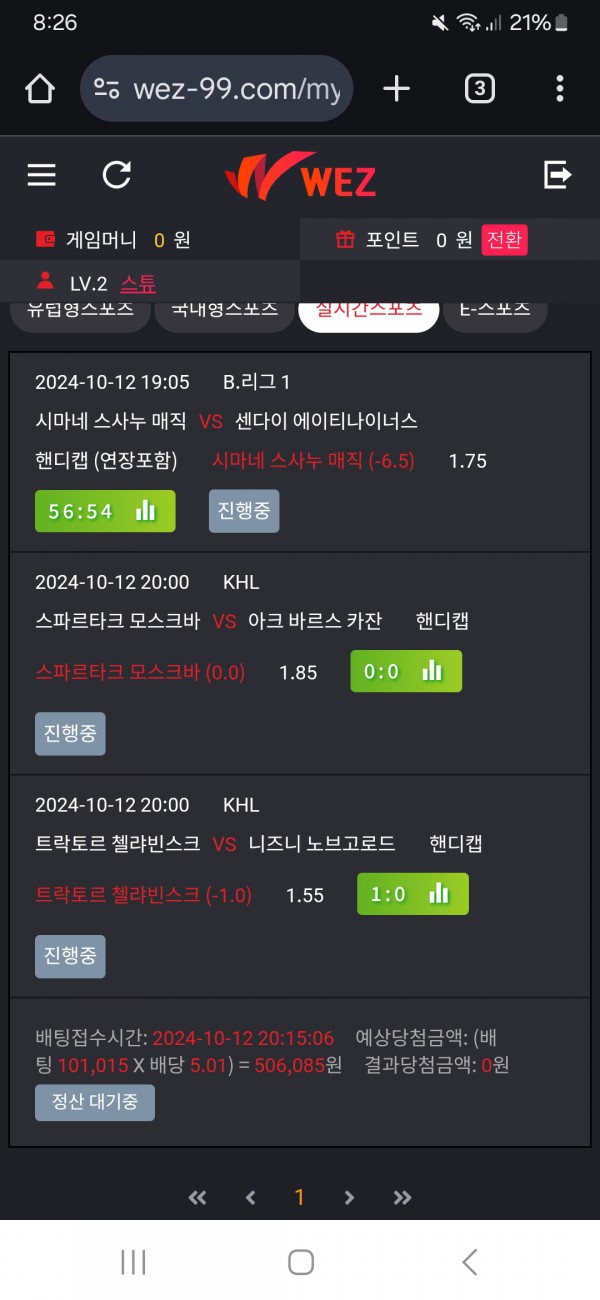
Task: Open 1:0 score stats for 트락토르 첼랴빈스크
Action: pos(412,894)
